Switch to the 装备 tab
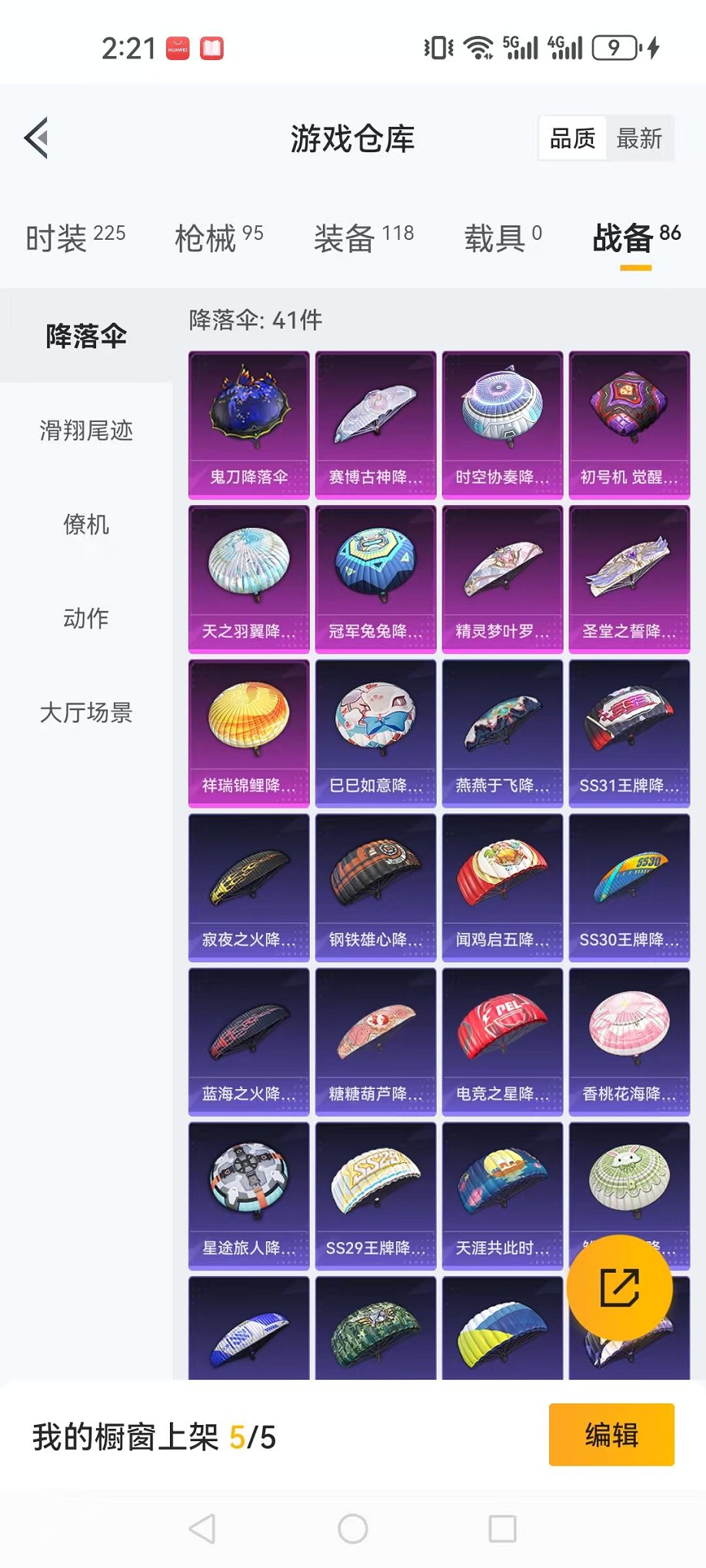 pos(363,238)
